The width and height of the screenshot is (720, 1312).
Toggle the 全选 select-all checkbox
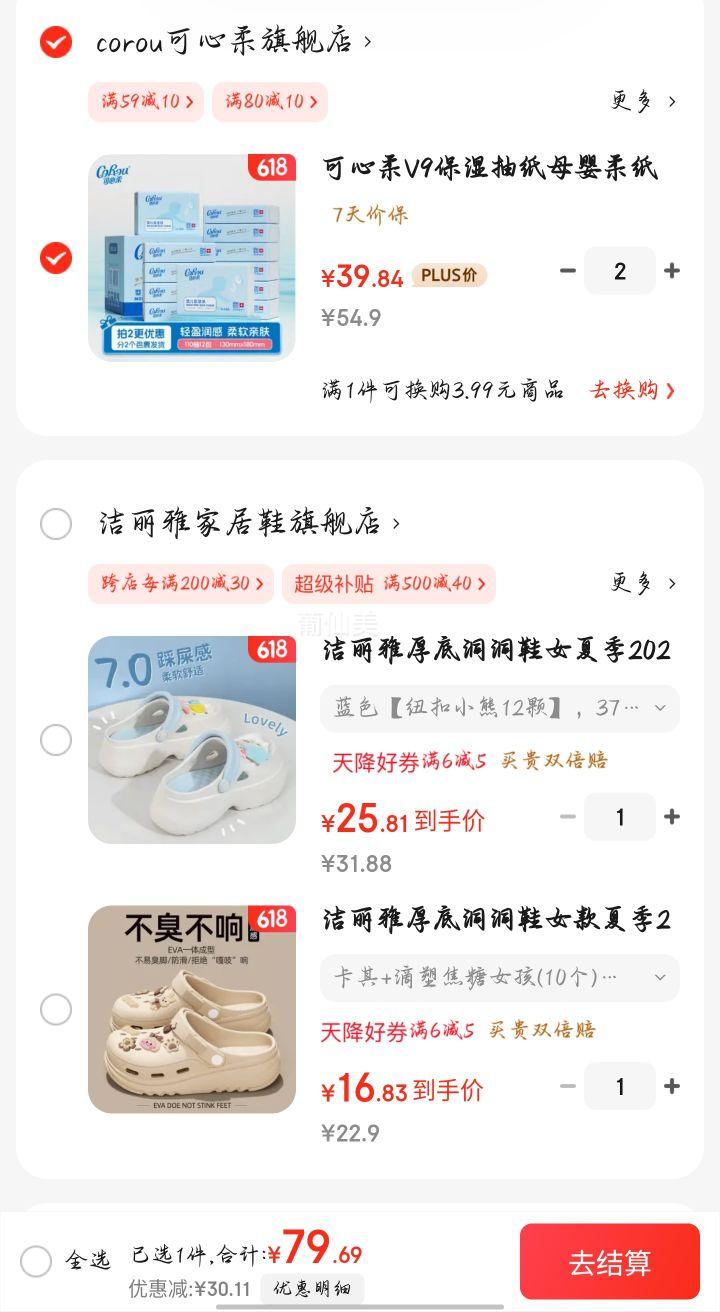(36, 1261)
